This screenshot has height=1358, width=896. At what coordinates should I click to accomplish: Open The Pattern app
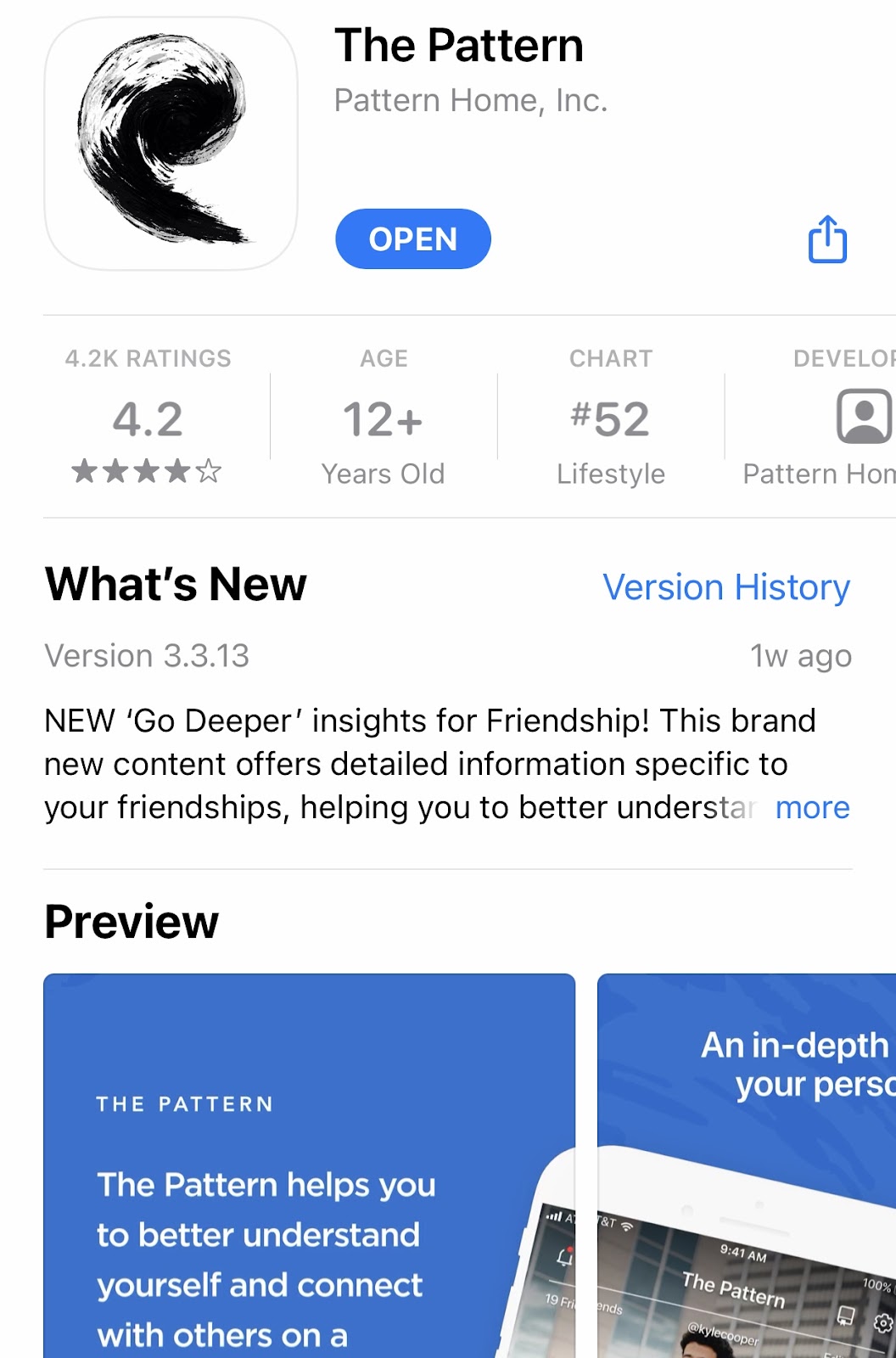click(x=412, y=239)
